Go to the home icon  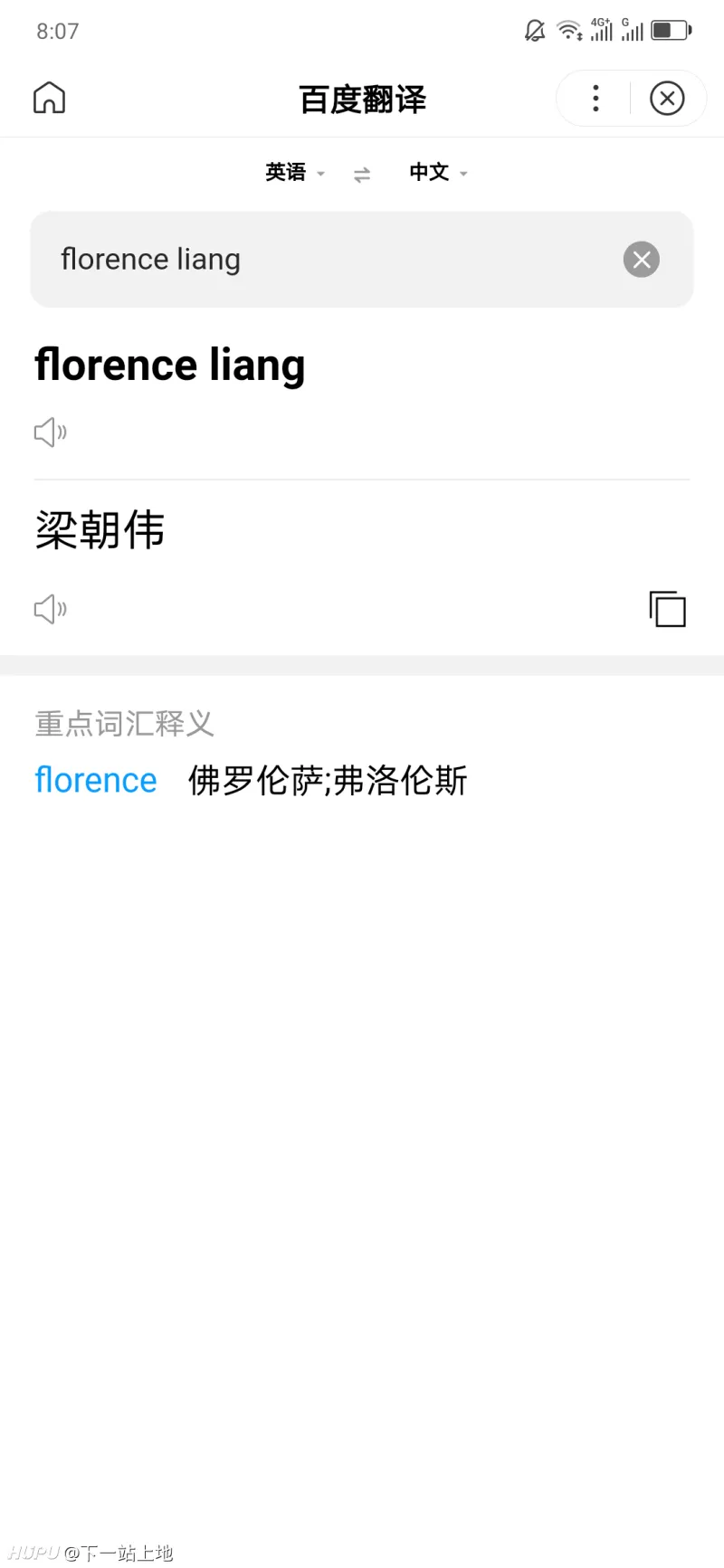49,98
